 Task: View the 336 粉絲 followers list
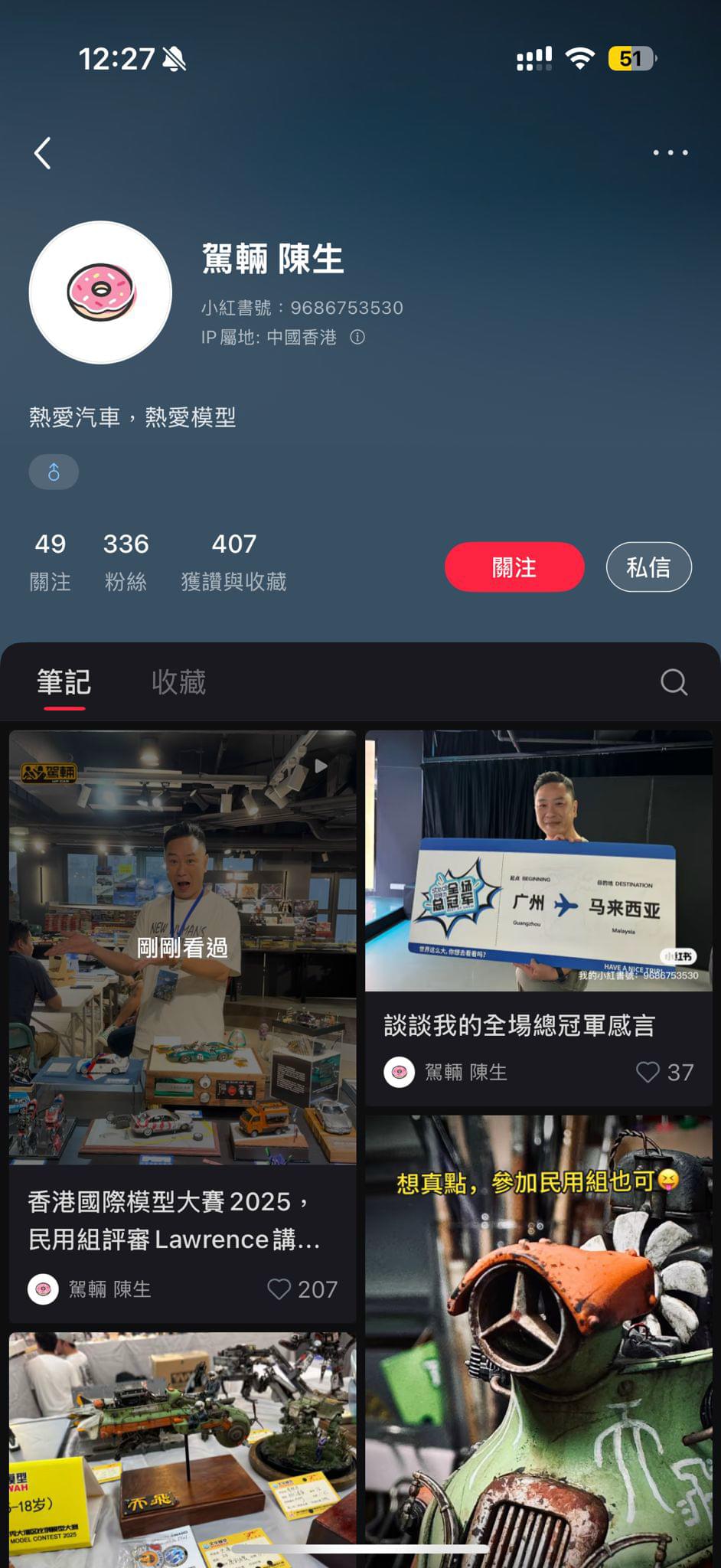tap(126, 563)
